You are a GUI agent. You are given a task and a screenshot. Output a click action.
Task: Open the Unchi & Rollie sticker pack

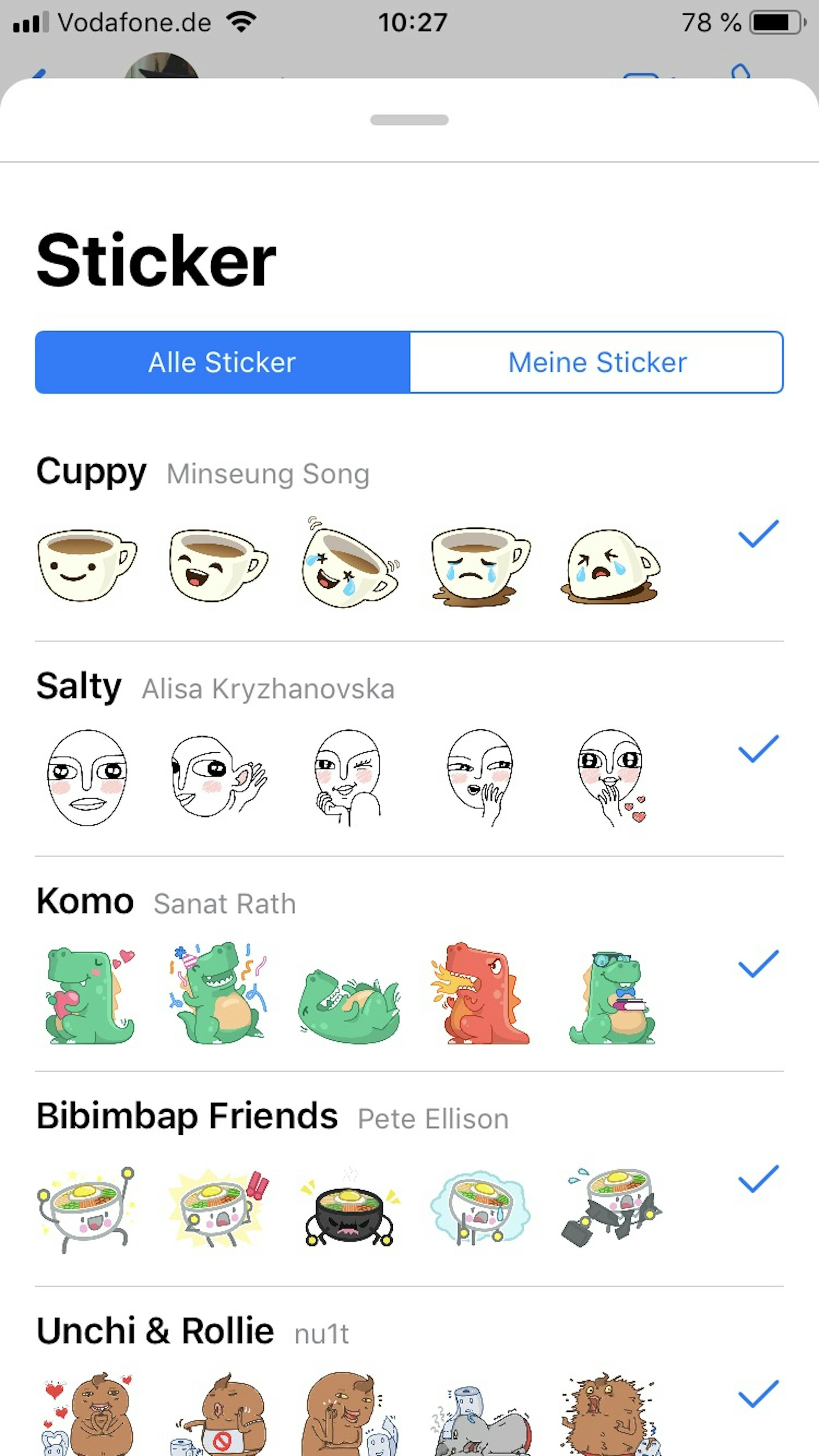point(155,1330)
